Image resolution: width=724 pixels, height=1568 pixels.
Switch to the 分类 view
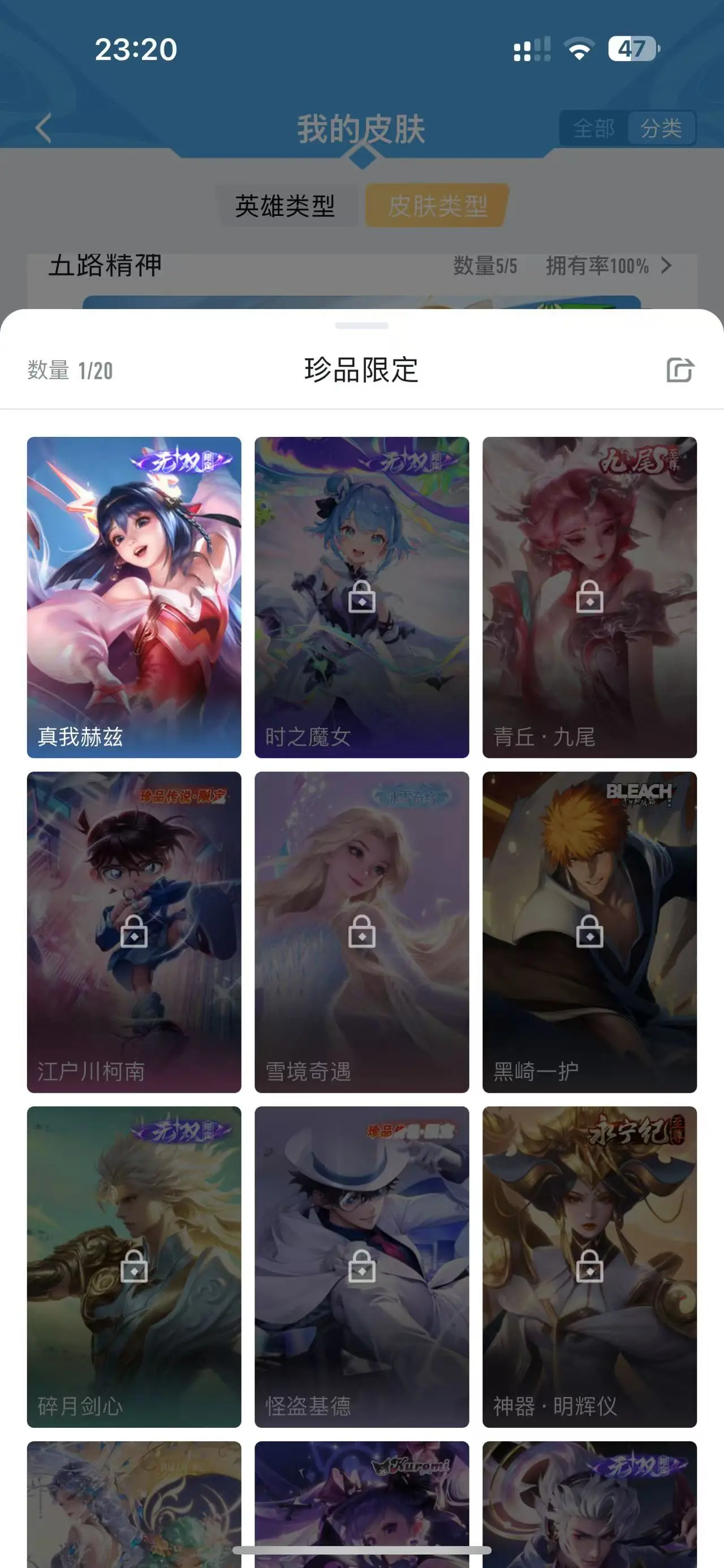coord(661,128)
